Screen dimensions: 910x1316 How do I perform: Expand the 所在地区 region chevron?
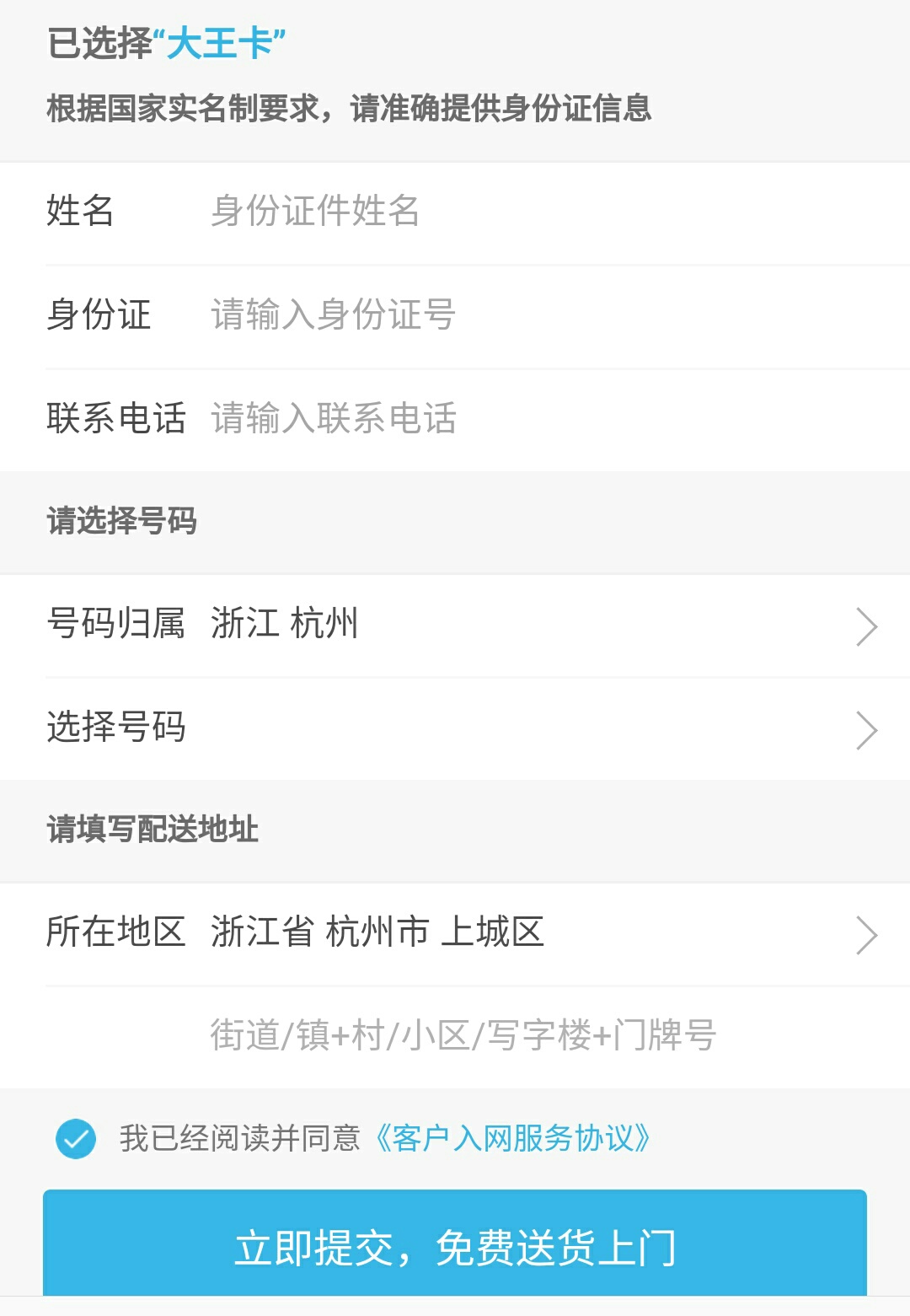[866, 933]
